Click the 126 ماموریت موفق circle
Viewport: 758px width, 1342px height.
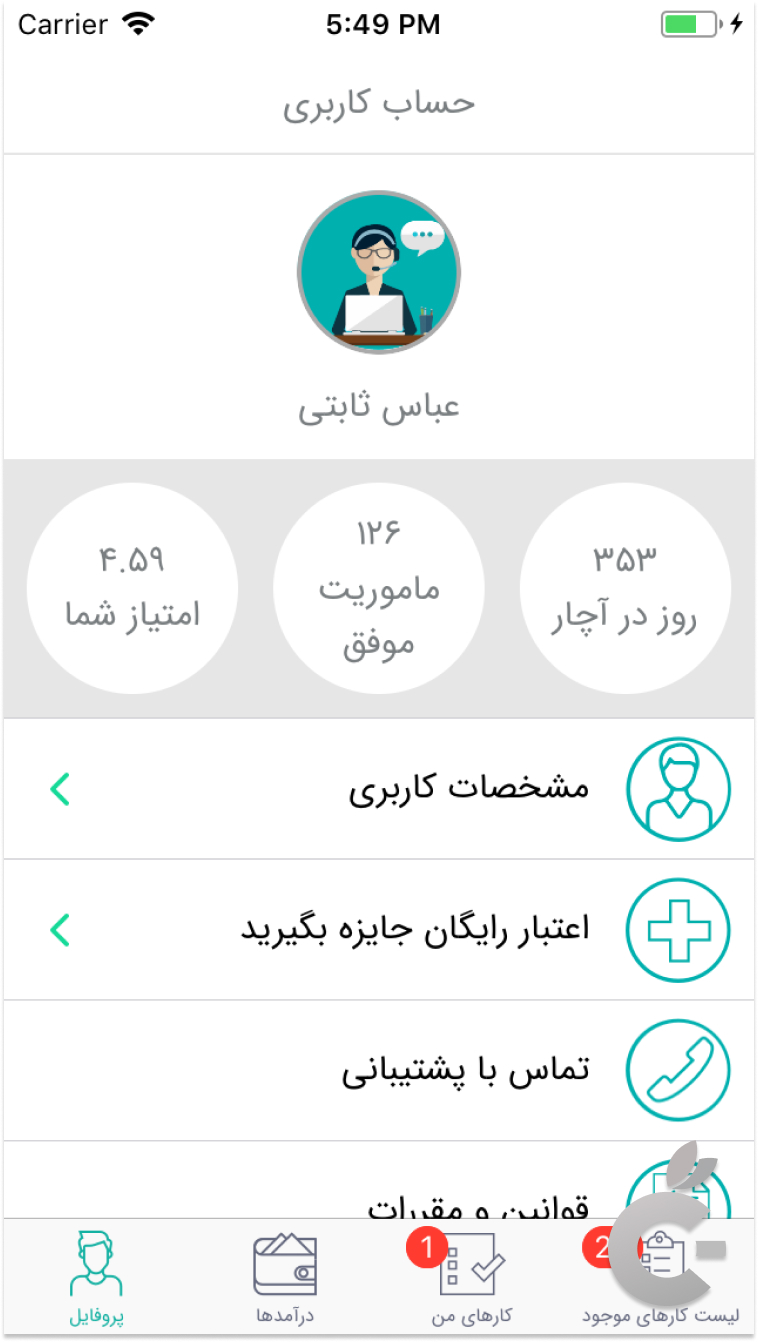(x=379, y=588)
